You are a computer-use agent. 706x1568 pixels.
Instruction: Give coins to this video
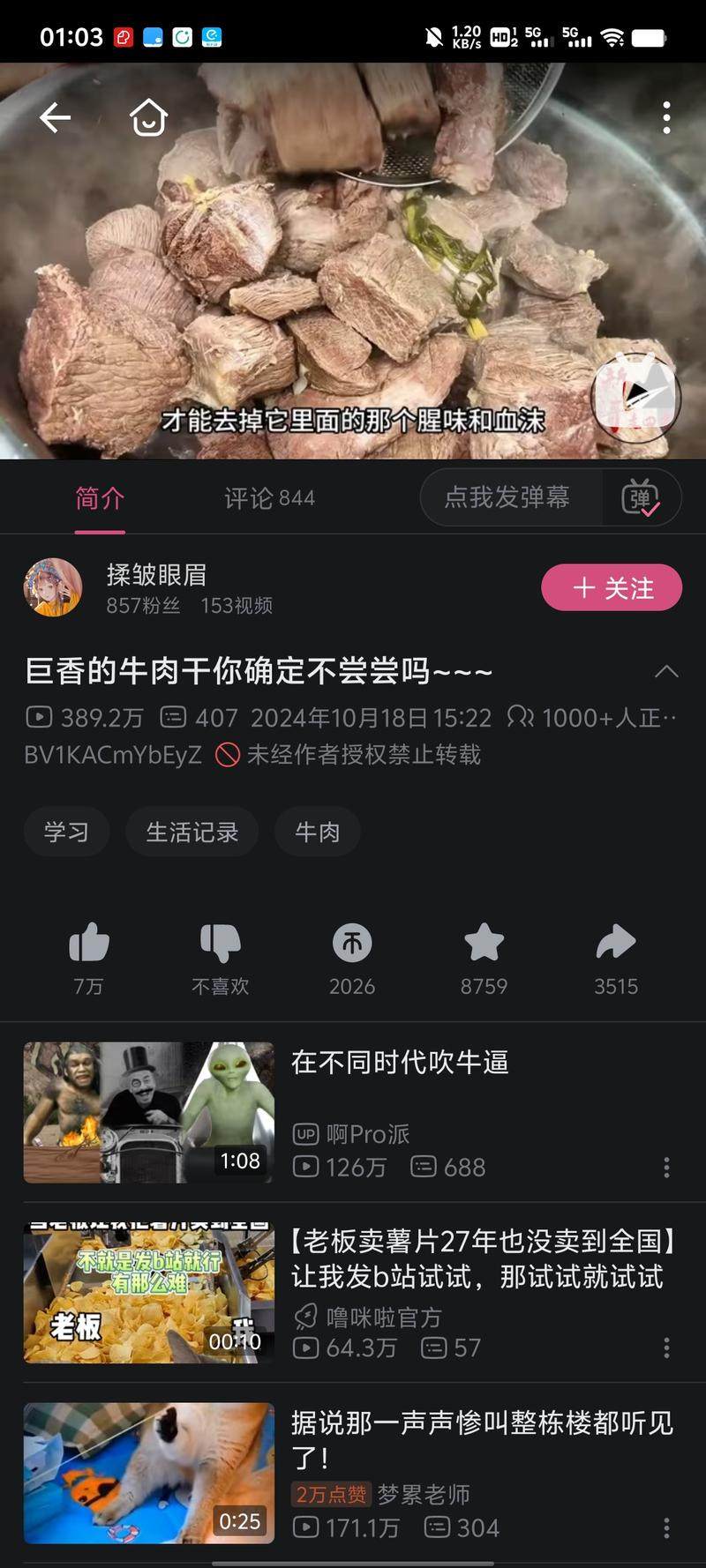pyautogui.click(x=352, y=944)
